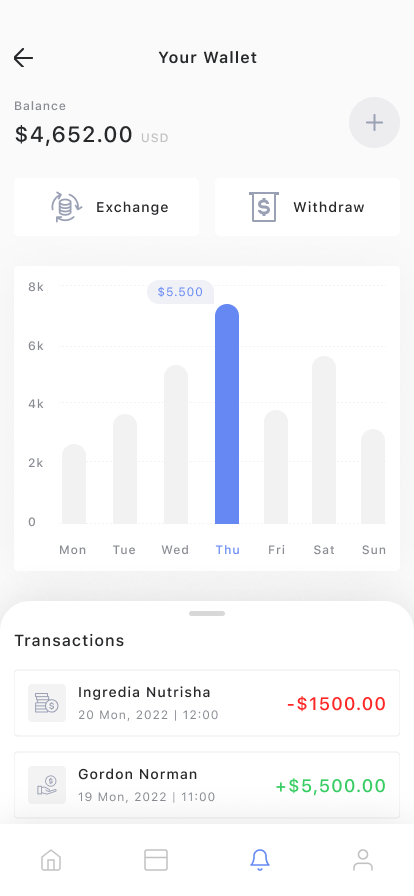Select the Sat bar in the chart
Screen dimensions: 414x896
(324, 439)
